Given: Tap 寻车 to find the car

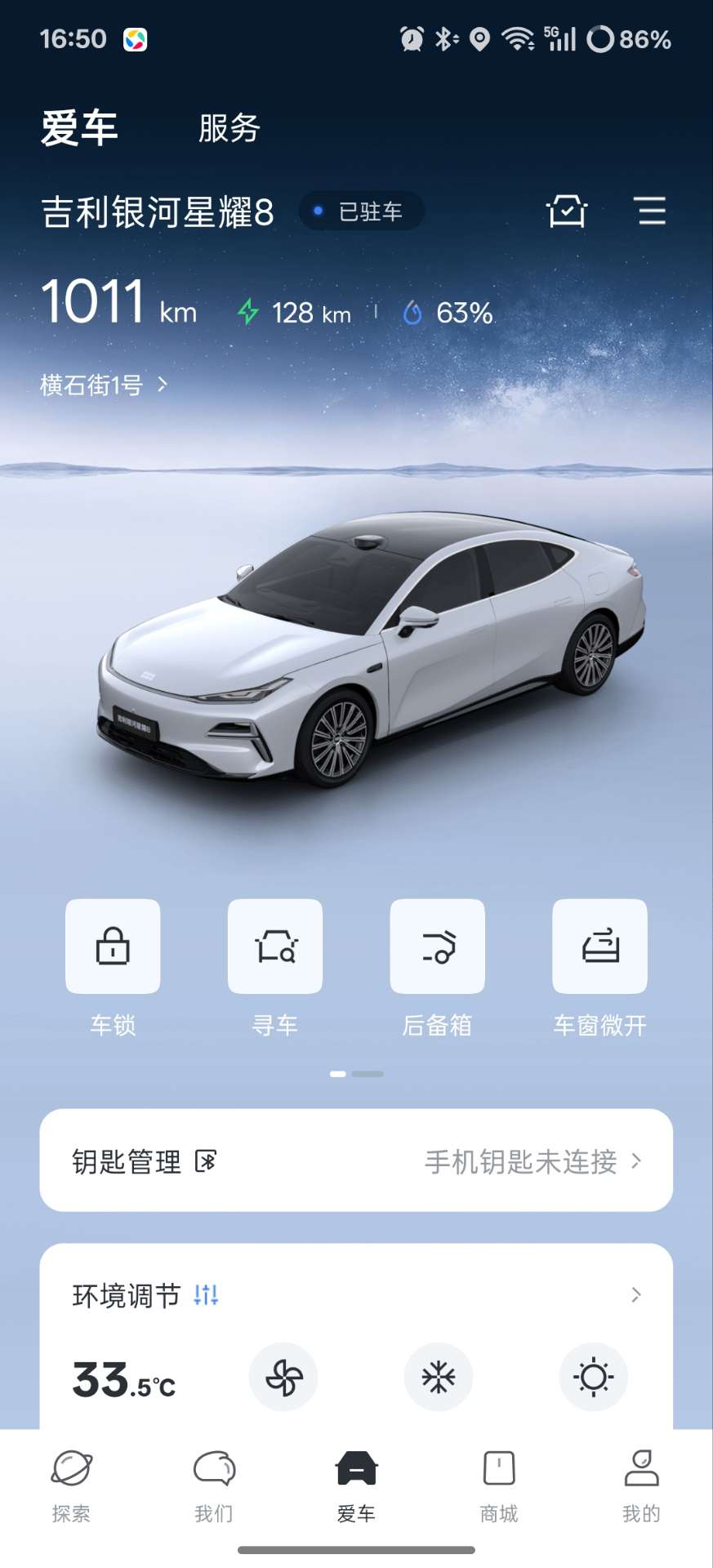Looking at the screenshot, I should coord(275,947).
